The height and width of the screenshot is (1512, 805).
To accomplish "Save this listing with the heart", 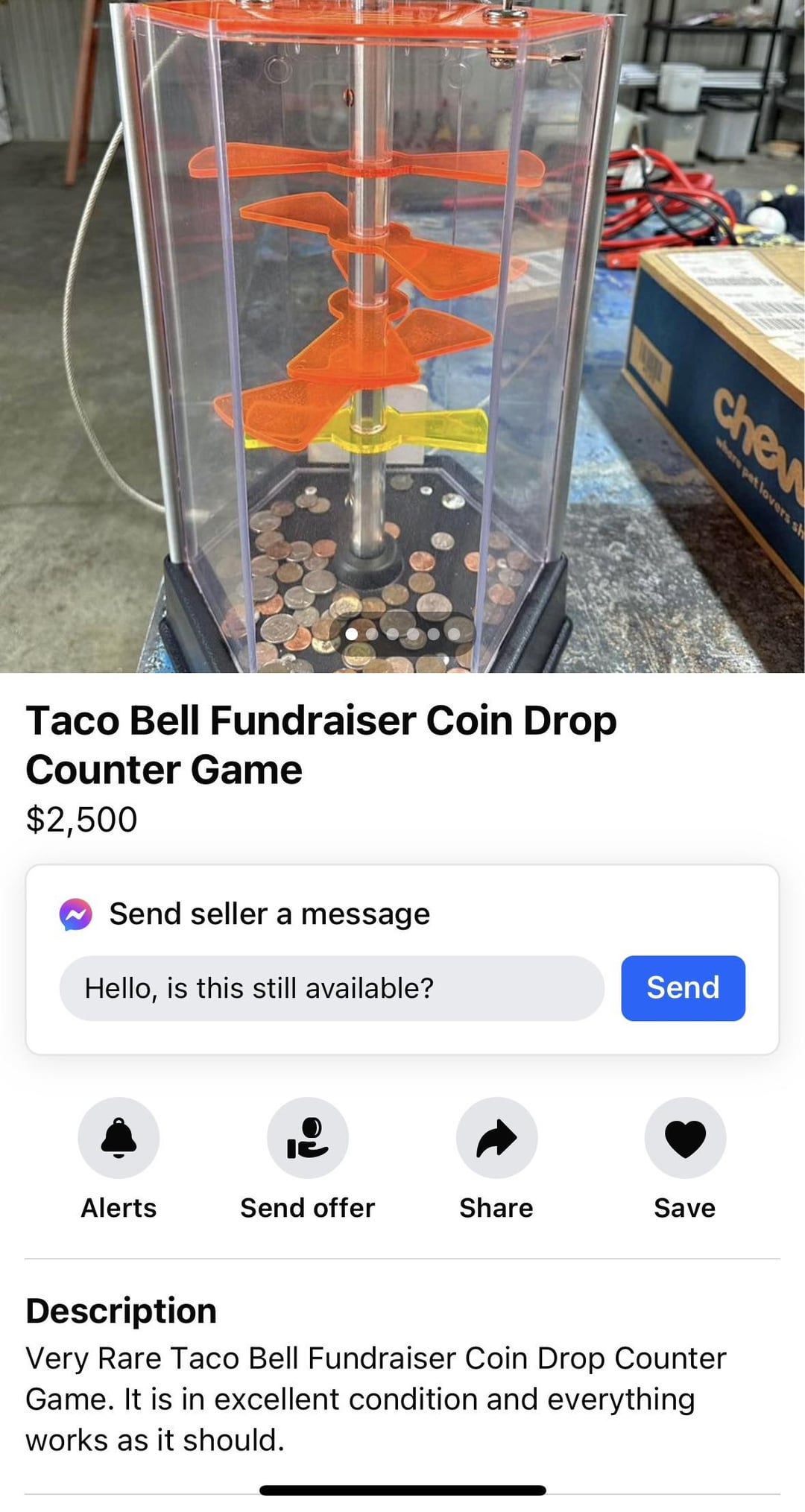I will pyautogui.click(x=684, y=1138).
